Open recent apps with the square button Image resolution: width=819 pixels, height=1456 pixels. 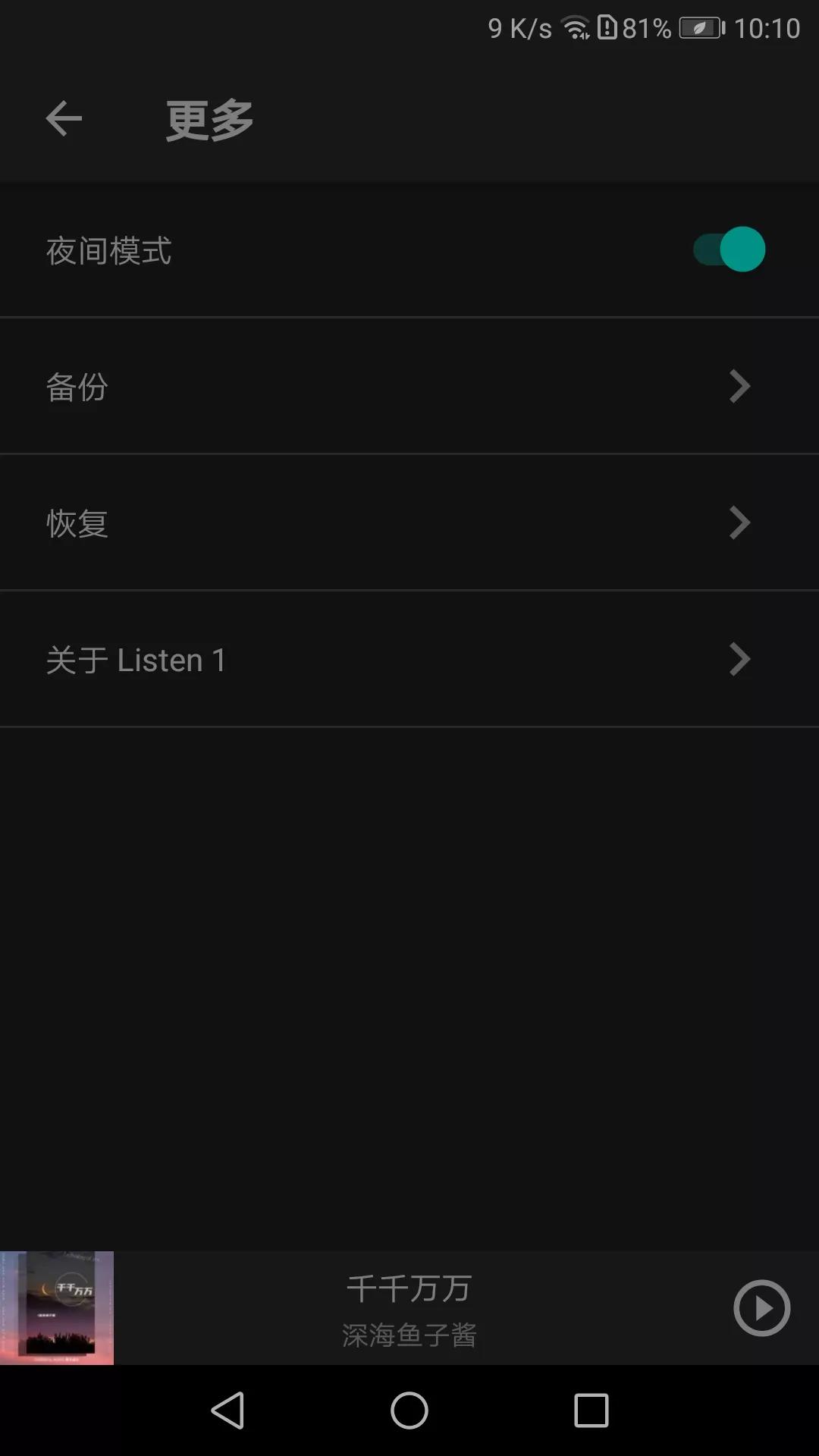593,1411
